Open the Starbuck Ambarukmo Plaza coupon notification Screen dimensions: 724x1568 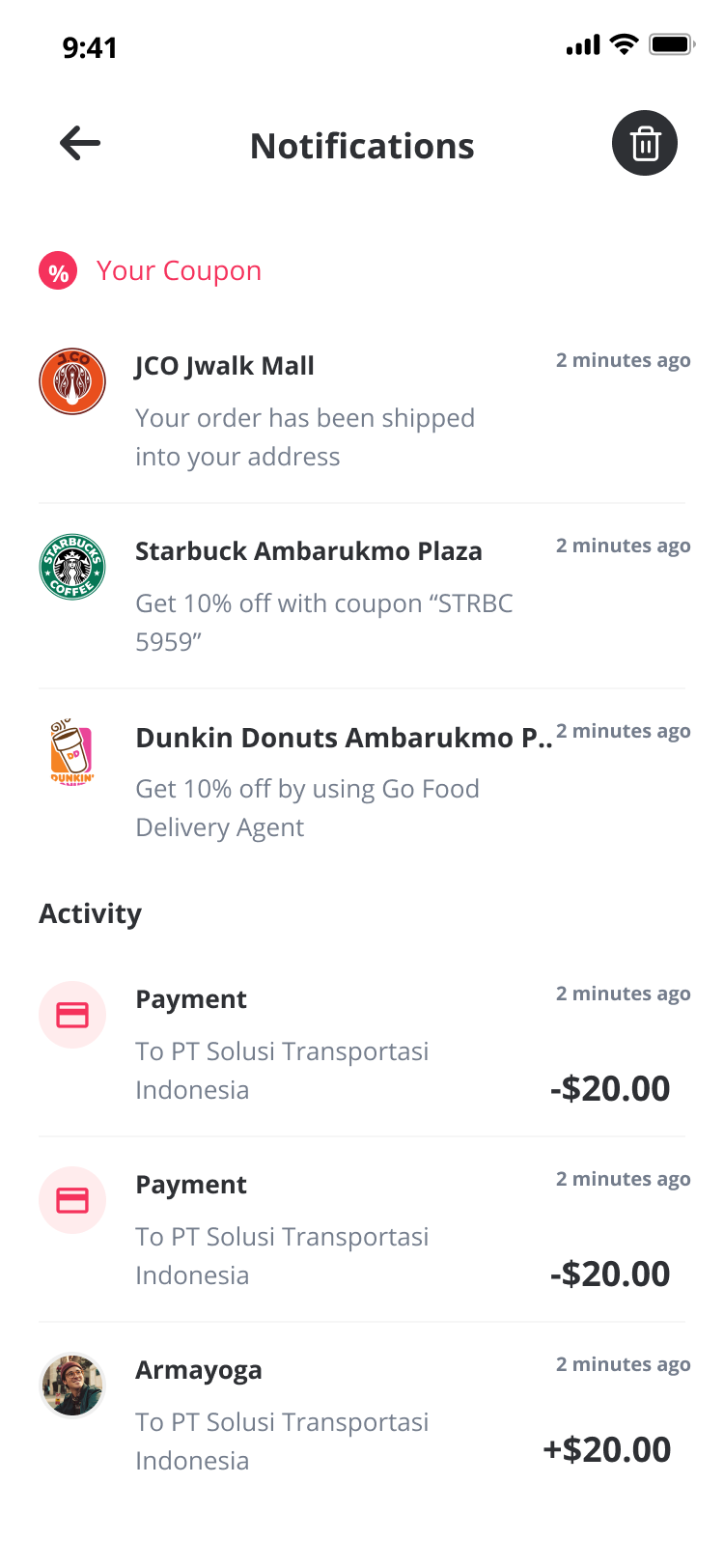pyautogui.click(x=362, y=596)
